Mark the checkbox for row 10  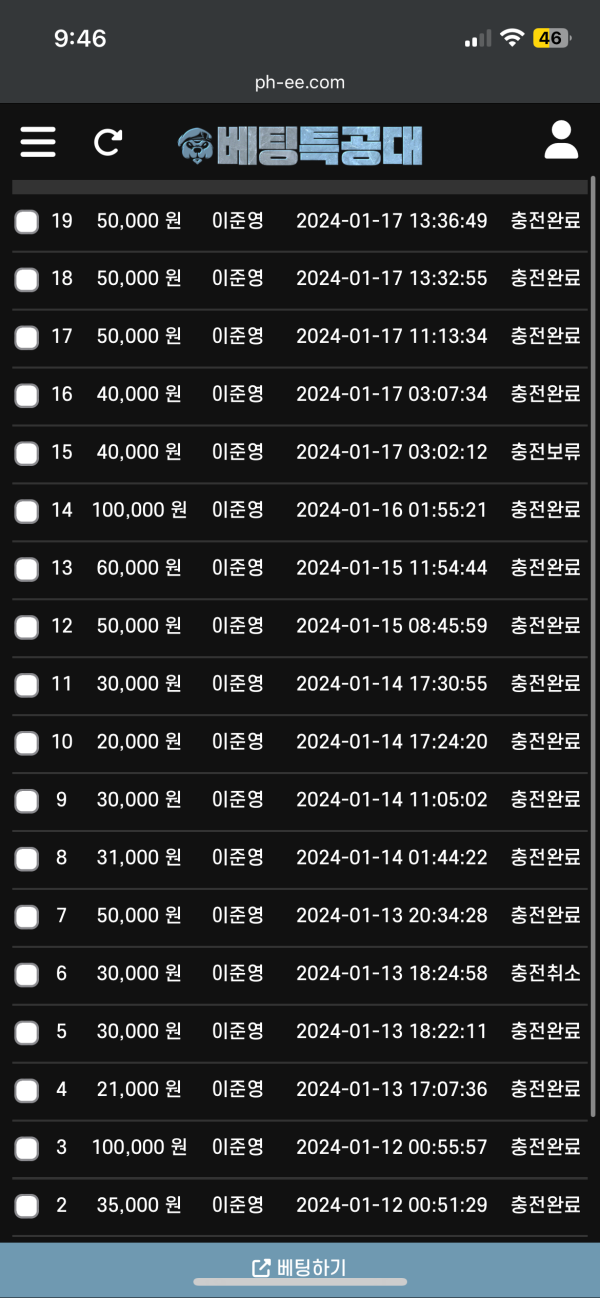tap(27, 744)
